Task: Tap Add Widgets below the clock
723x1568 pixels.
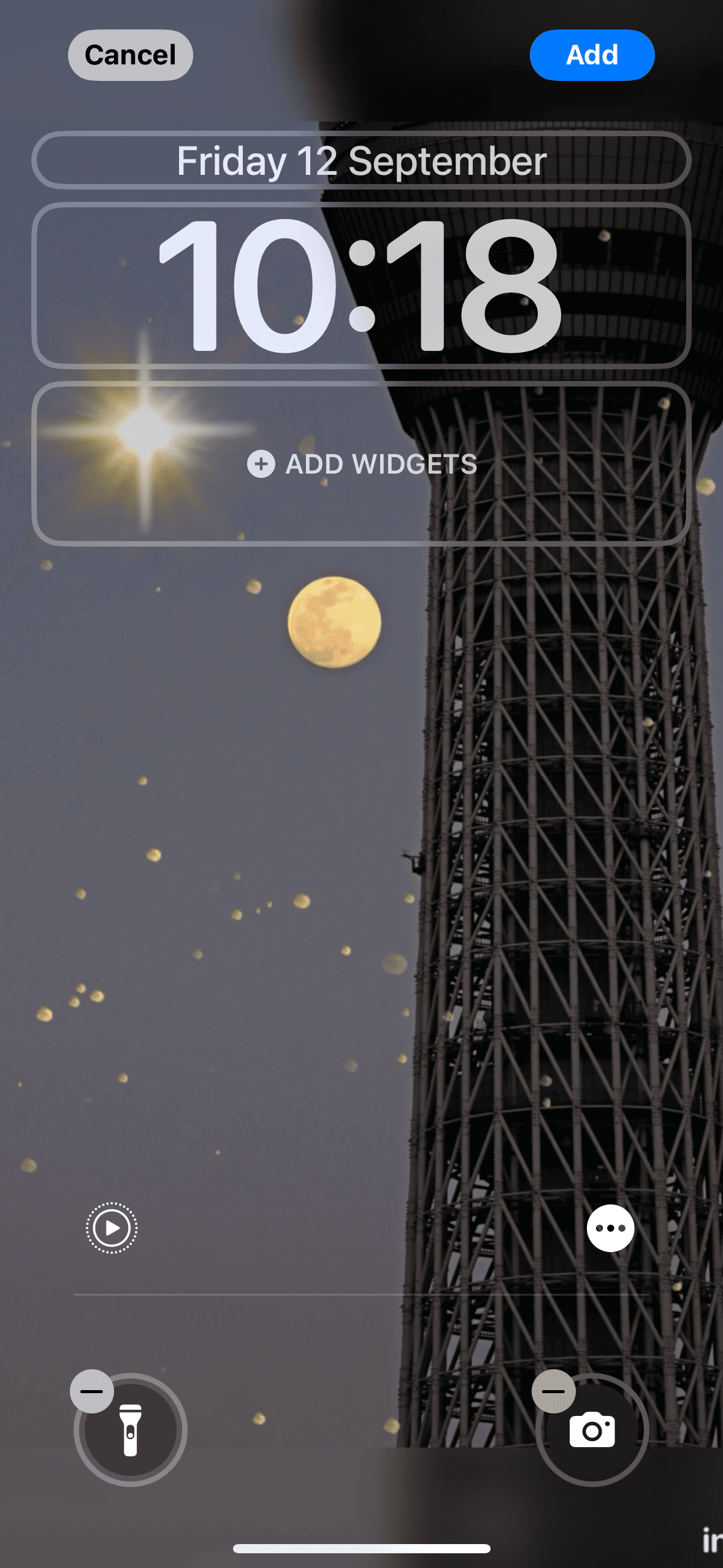Action: pos(361,464)
